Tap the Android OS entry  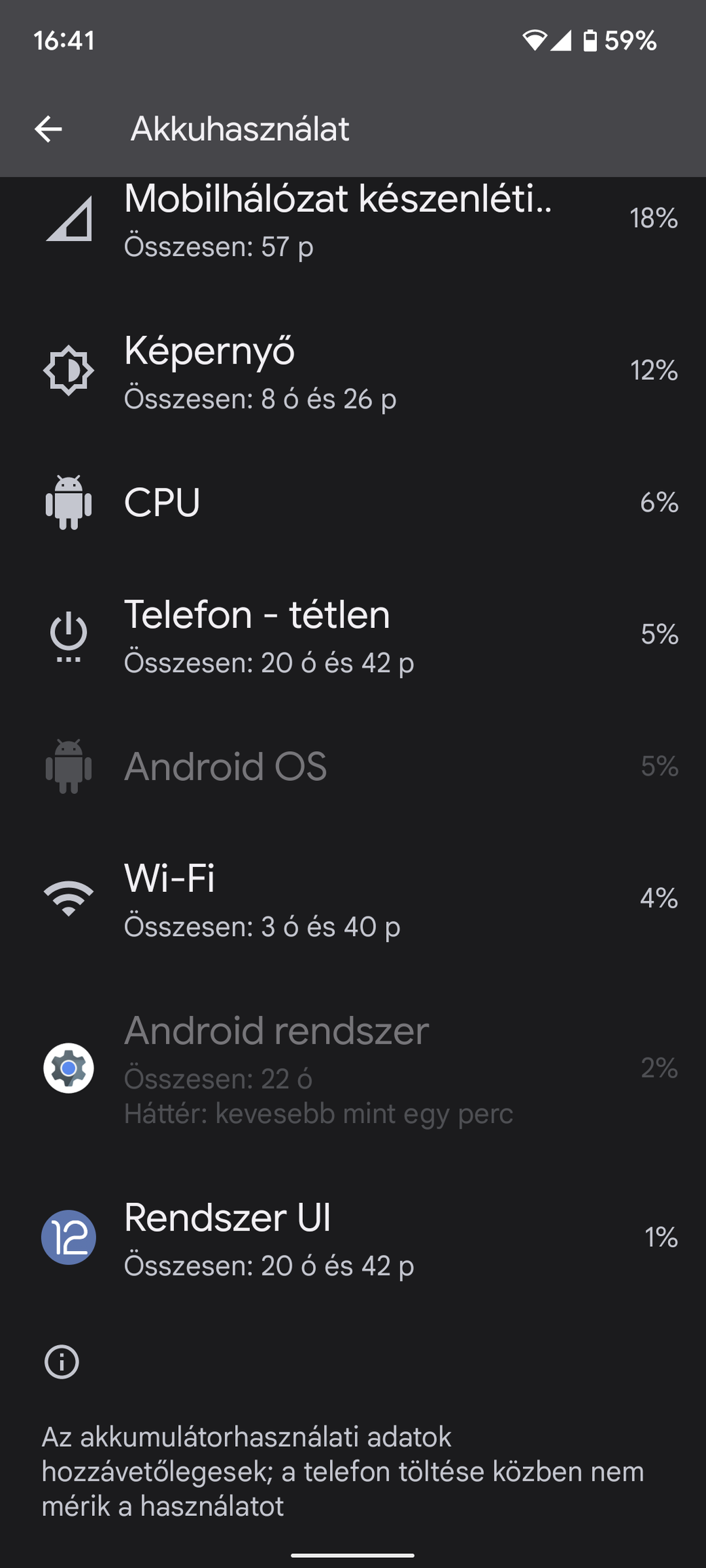pyautogui.click(x=352, y=766)
